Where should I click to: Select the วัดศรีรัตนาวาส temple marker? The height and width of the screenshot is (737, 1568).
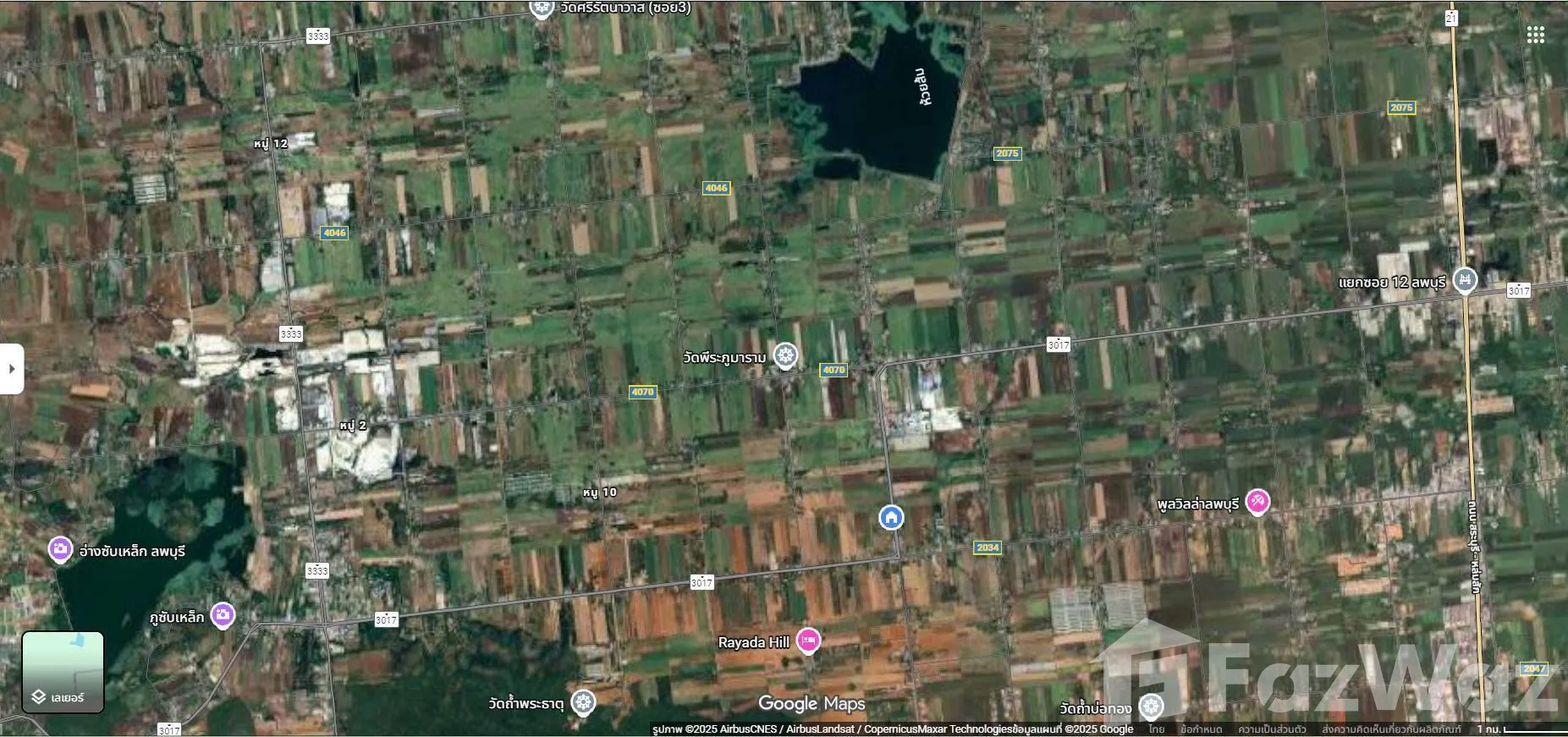542,8
